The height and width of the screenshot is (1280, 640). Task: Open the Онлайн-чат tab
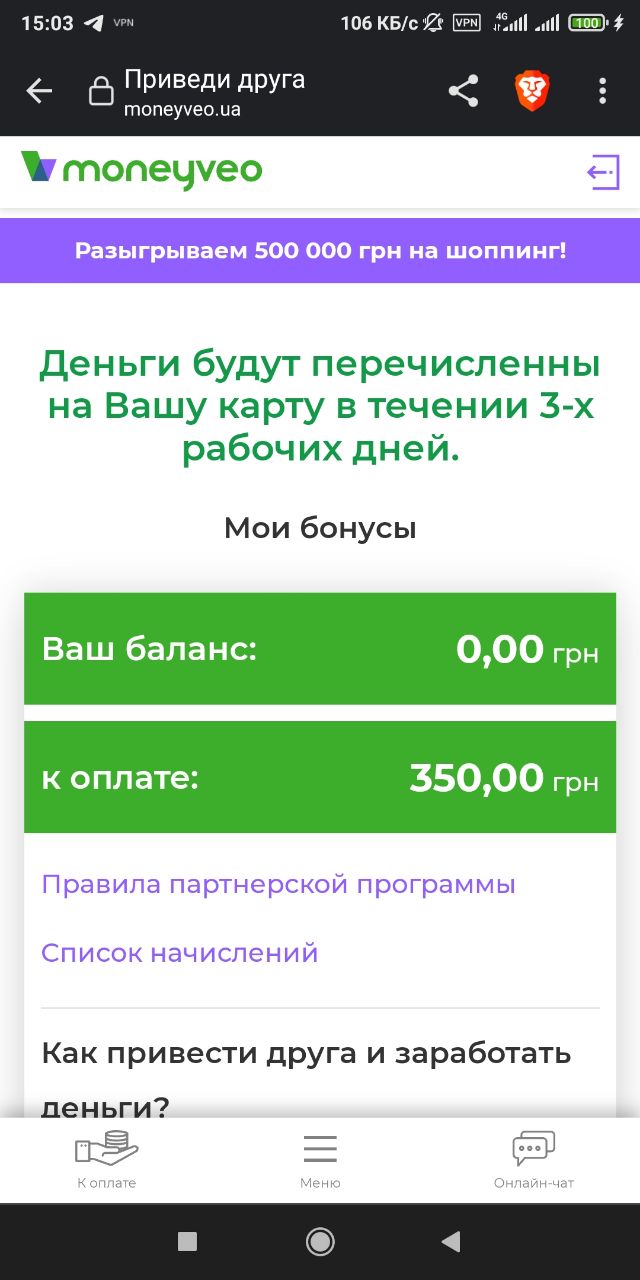click(533, 1160)
